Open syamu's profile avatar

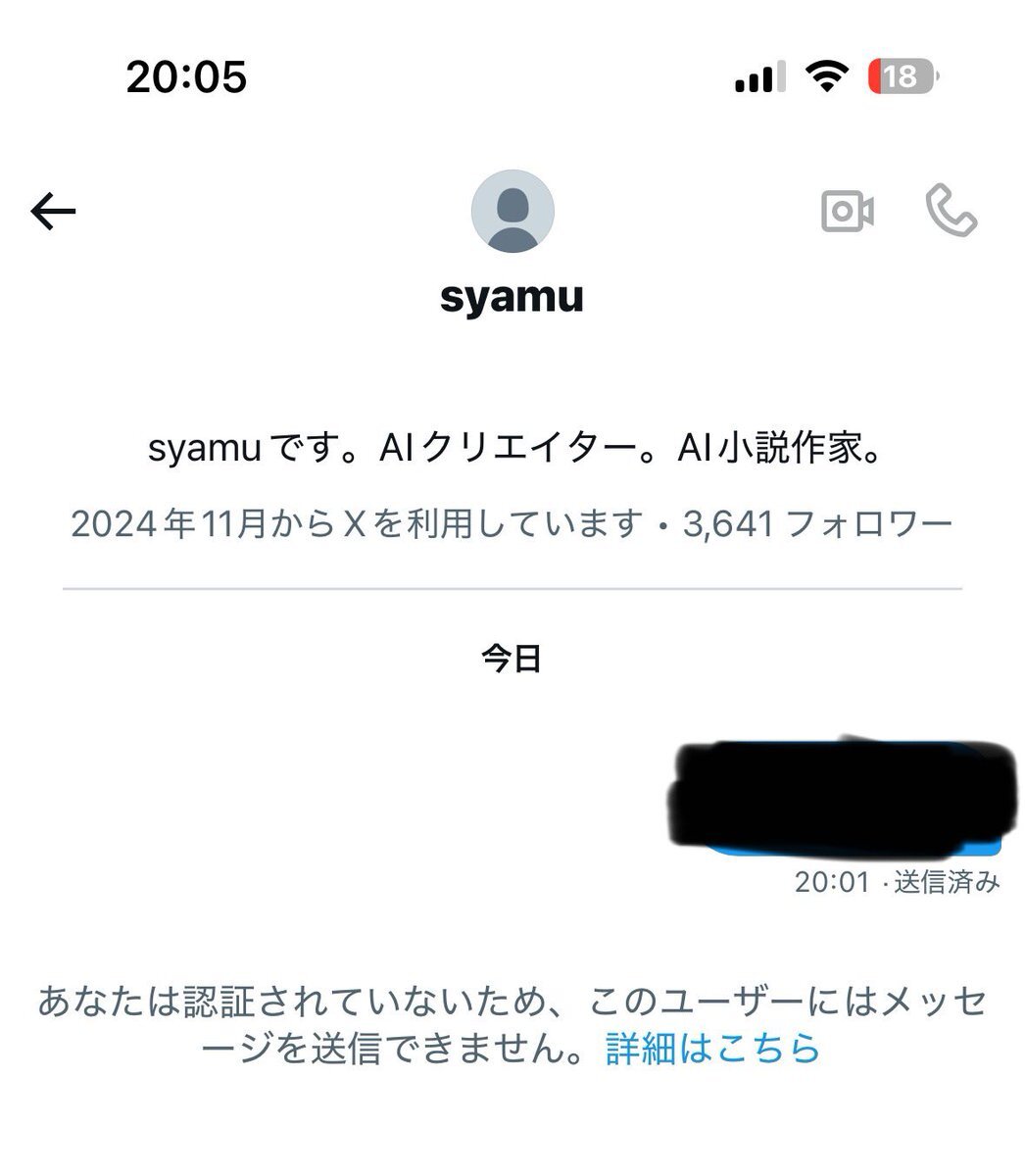click(x=512, y=212)
